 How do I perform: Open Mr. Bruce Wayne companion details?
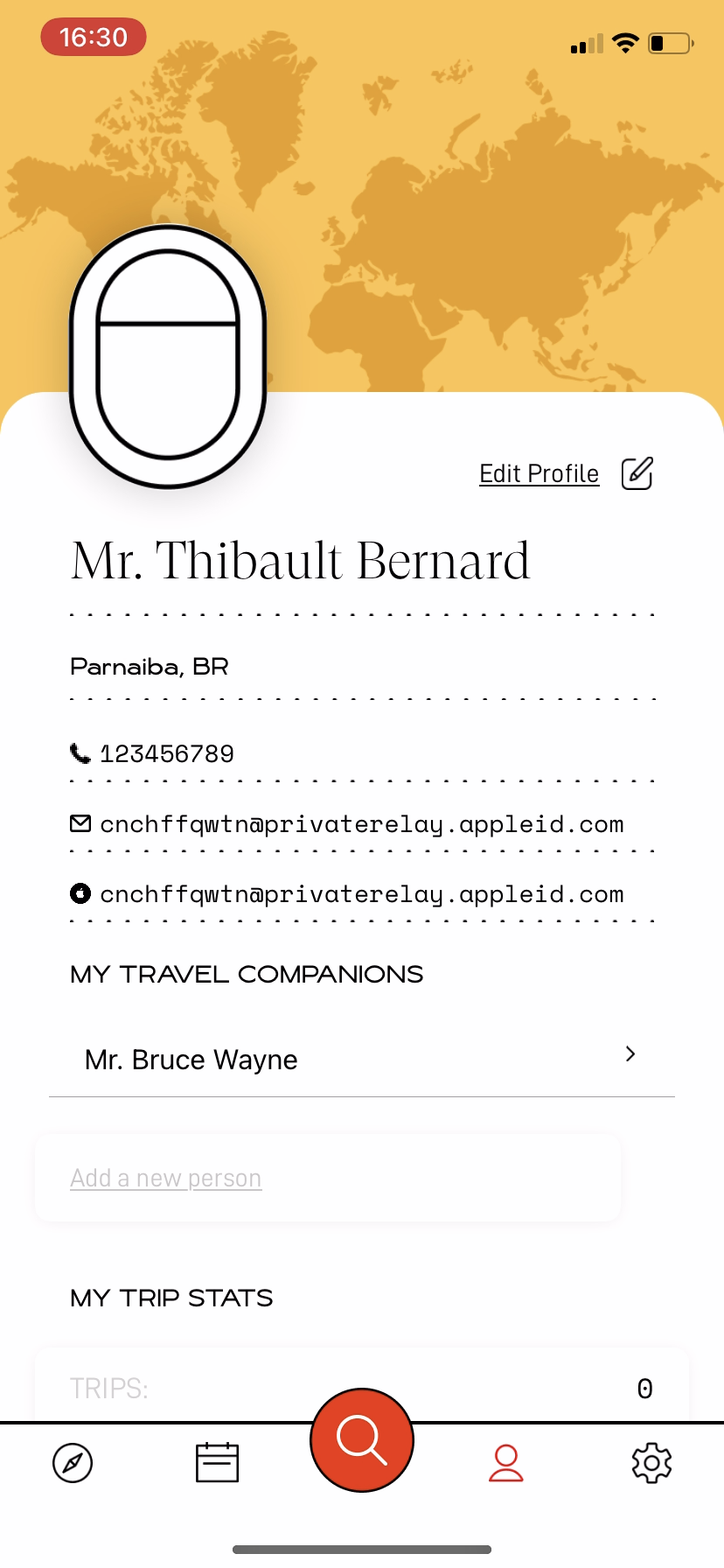click(361, 1059)
